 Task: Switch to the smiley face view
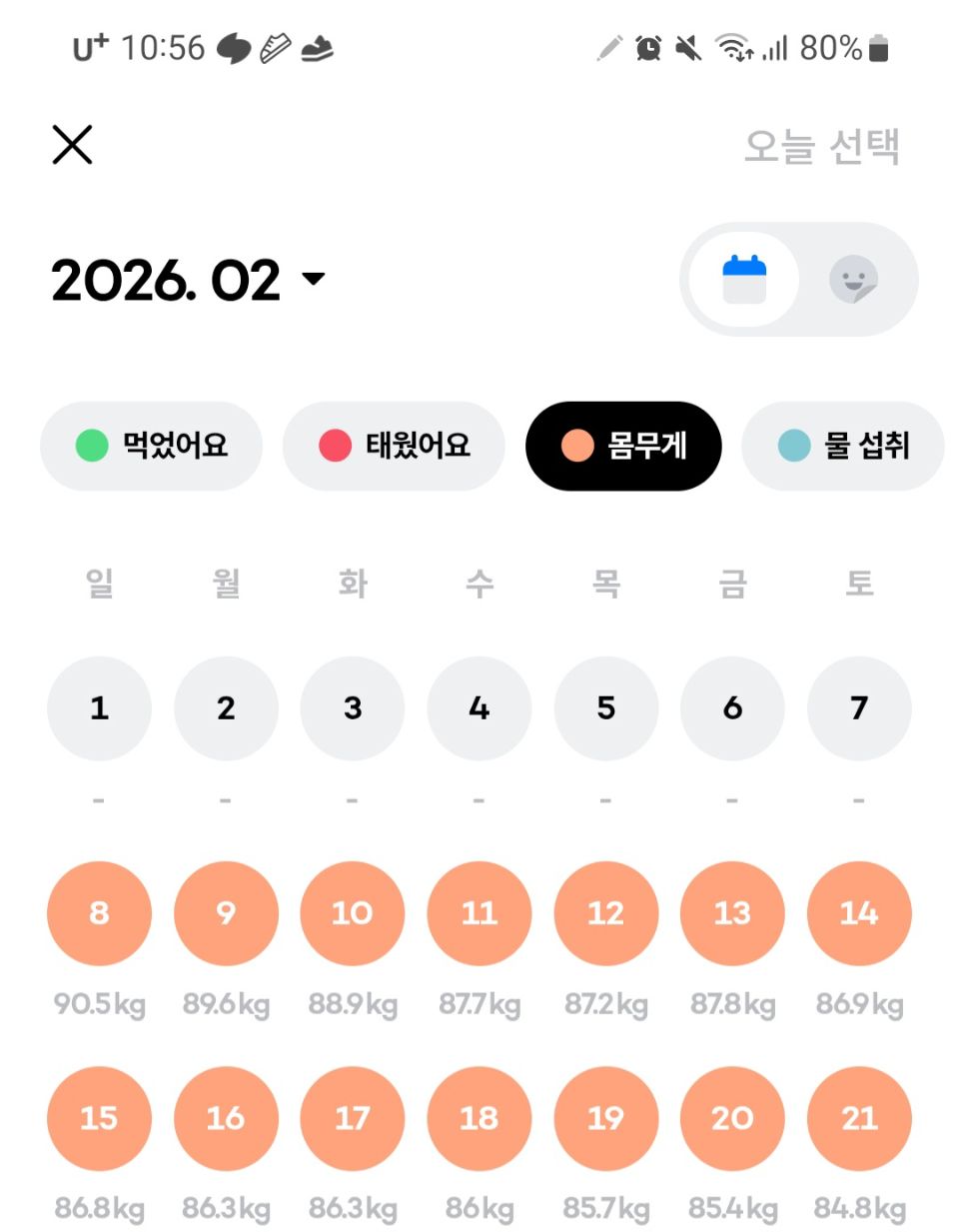[x=854, y=280]
